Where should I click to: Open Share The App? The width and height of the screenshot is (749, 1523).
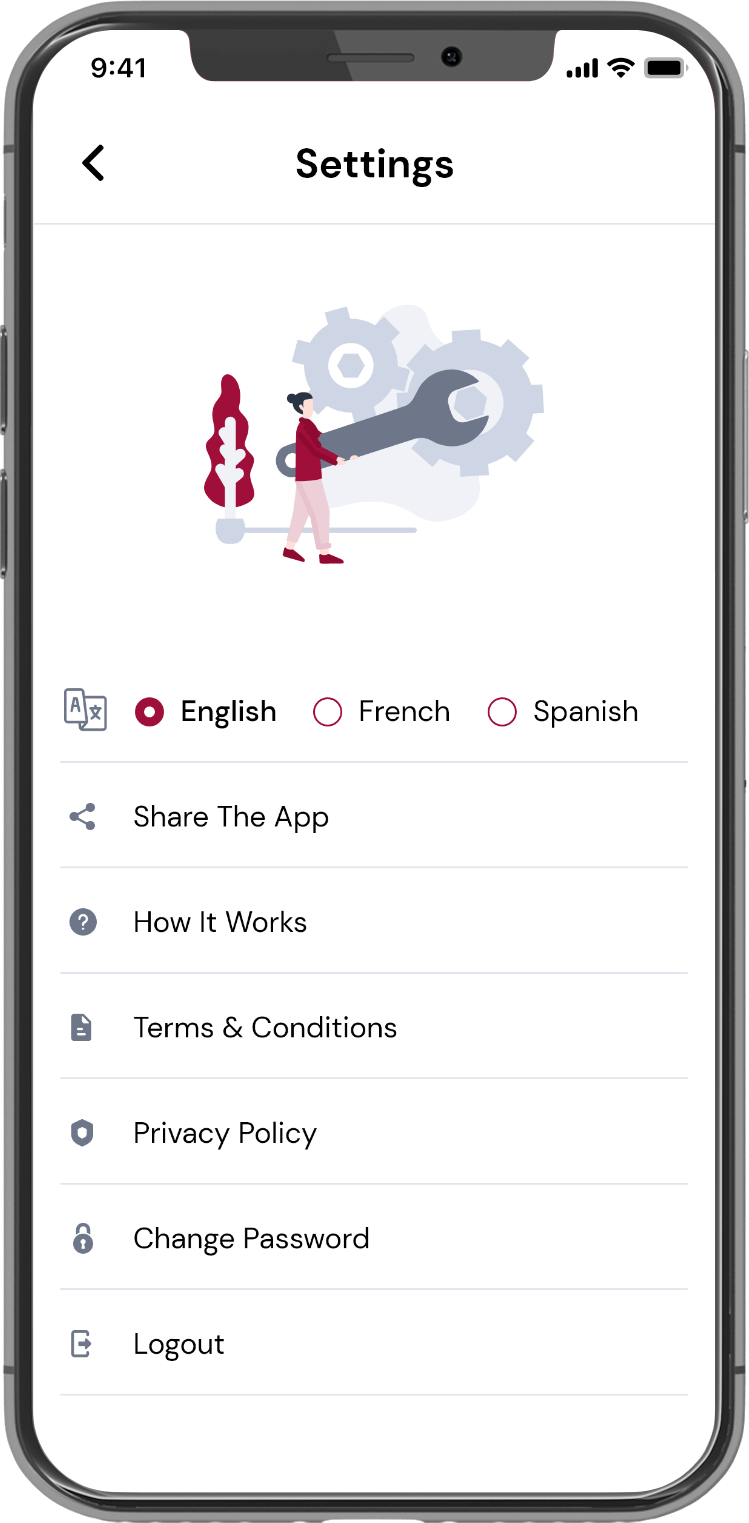coord(231,817)
